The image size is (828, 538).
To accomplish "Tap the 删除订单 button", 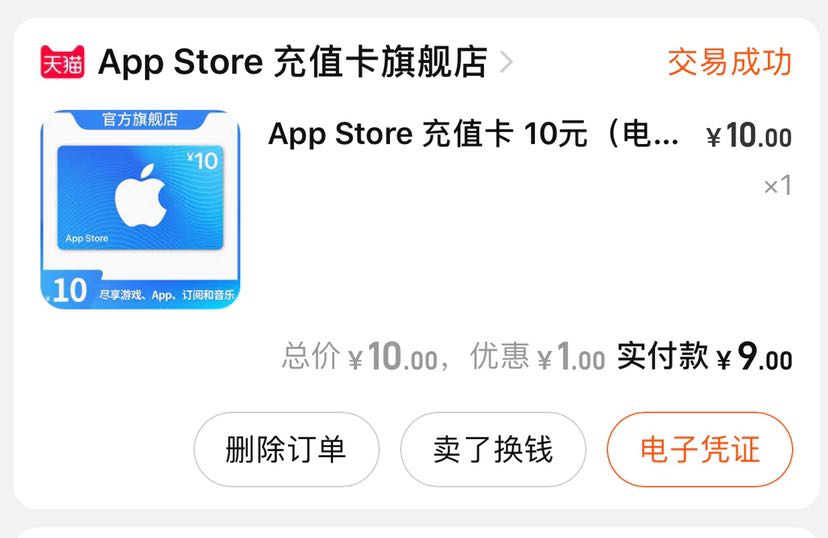I will pos(286,449).
